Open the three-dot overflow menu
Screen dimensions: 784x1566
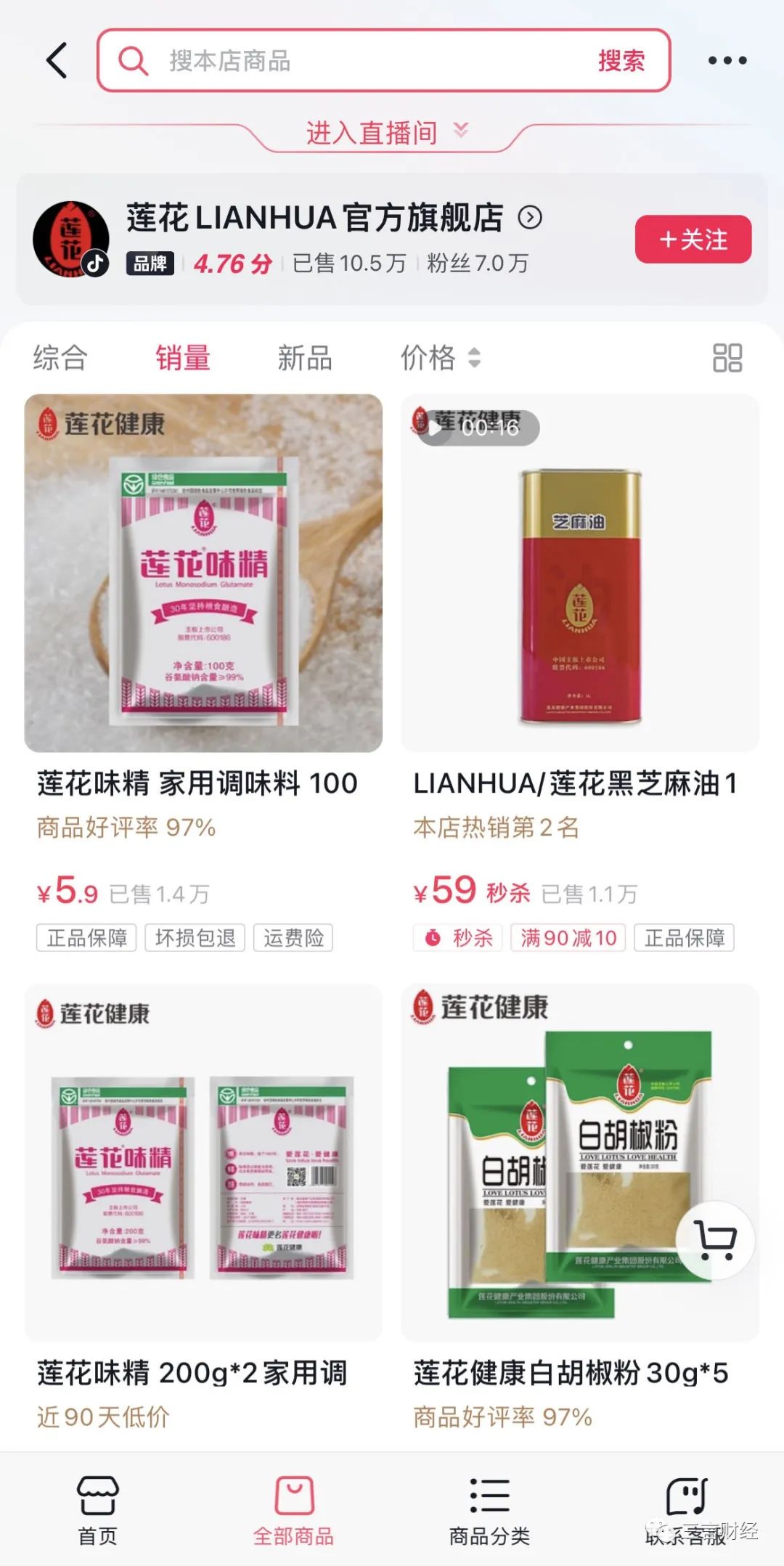tap(727, 61)
